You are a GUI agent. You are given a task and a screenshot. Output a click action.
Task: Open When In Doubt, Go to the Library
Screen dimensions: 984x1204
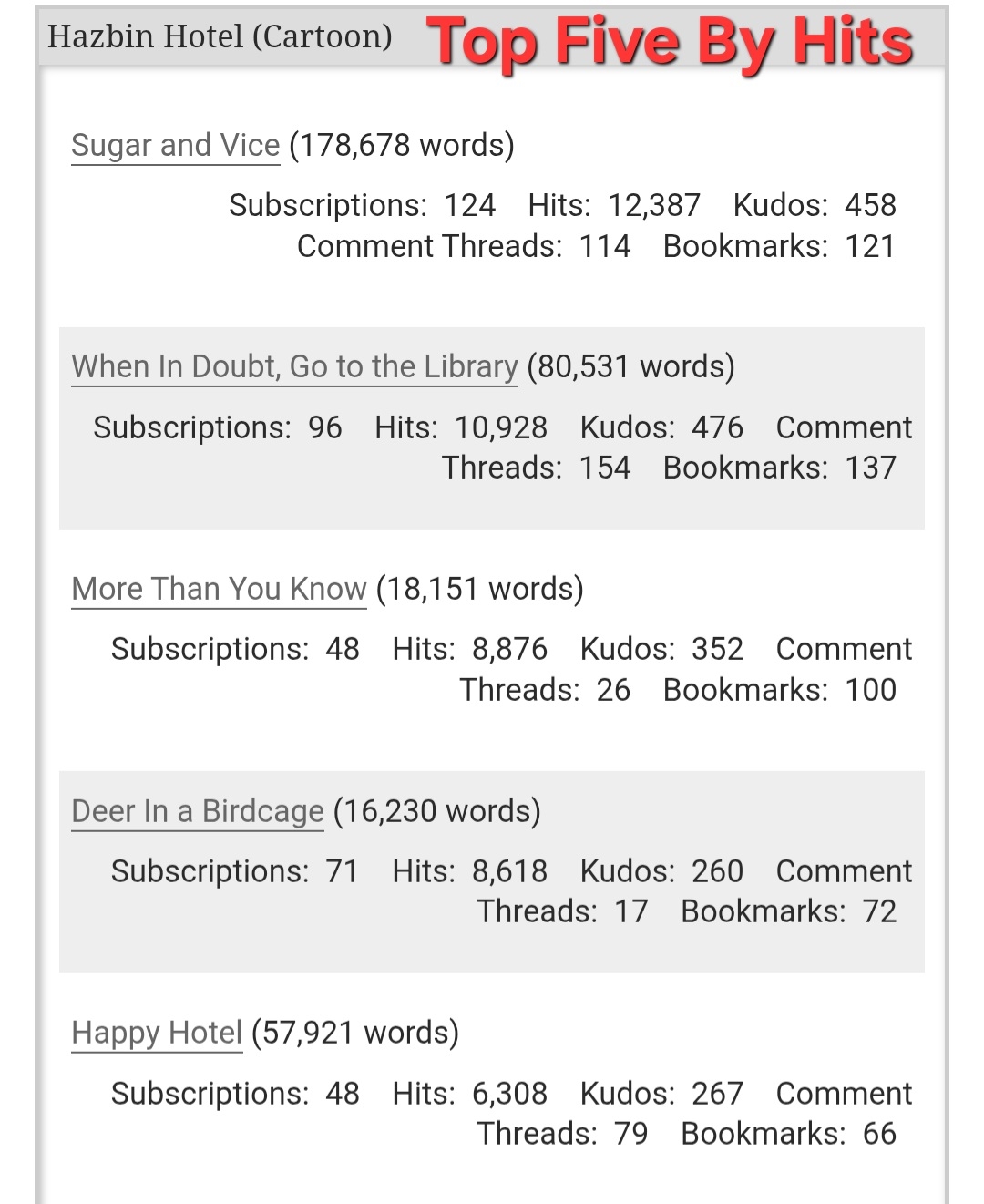[x=294, y=366]
